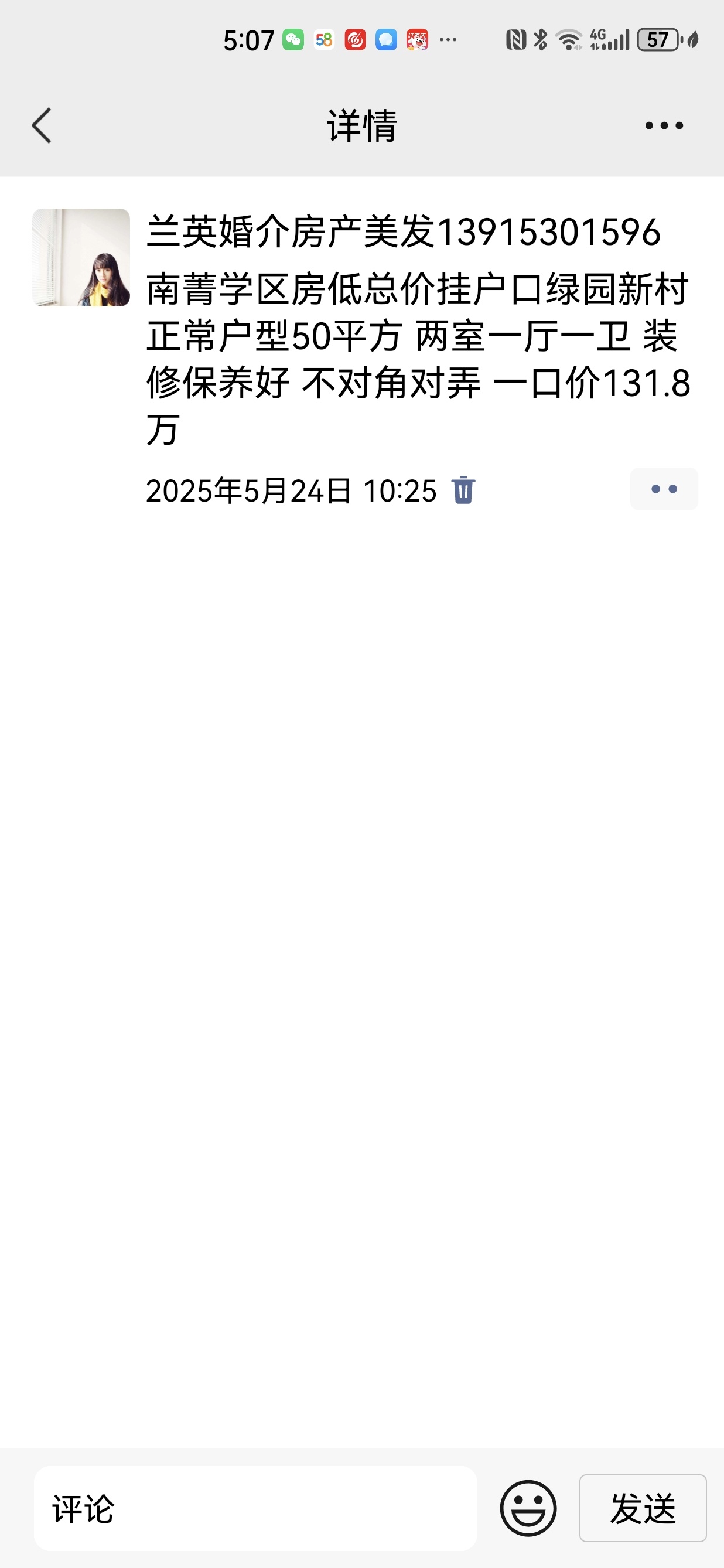
Task: Open the top-right overflow menu
Action: click(664, 126)
